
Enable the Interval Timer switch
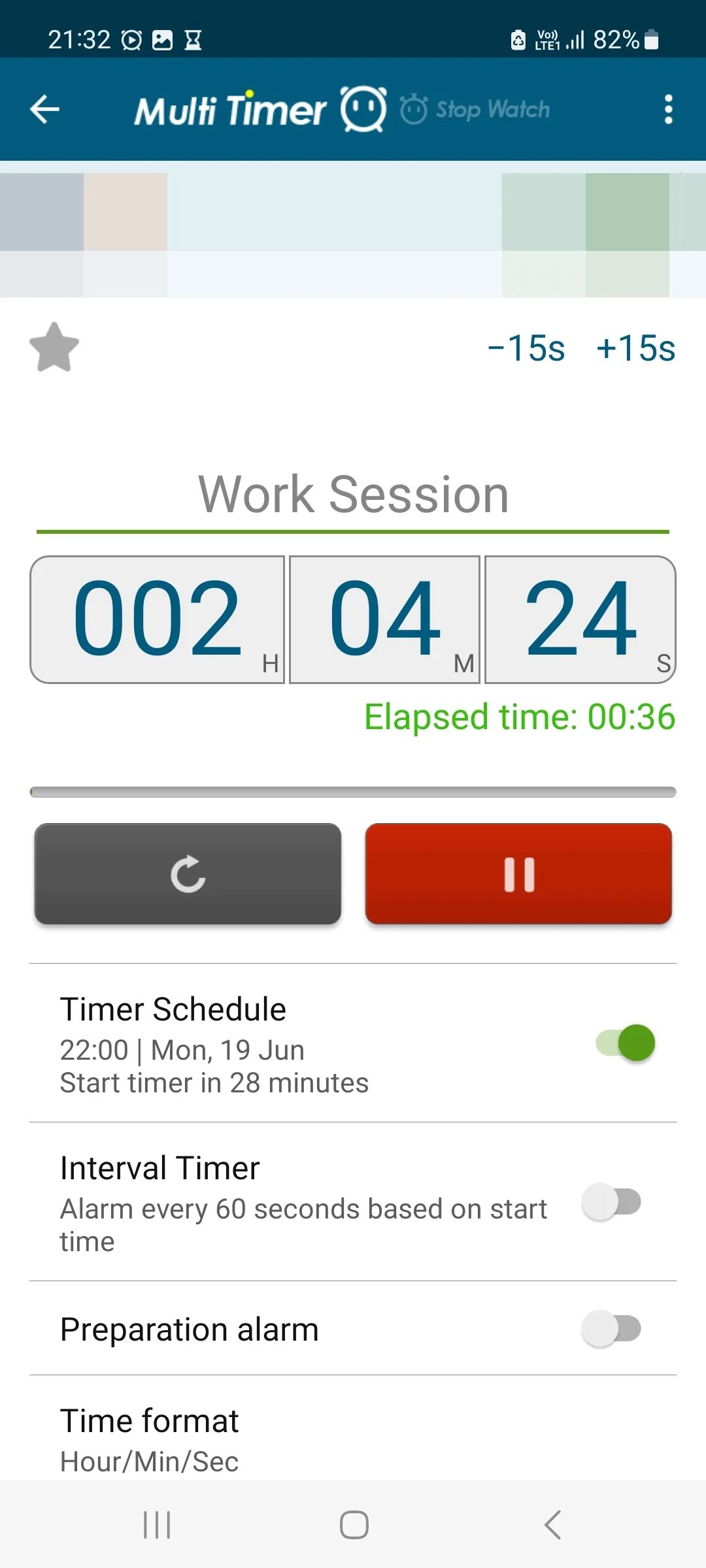[x=612, y=1201]
